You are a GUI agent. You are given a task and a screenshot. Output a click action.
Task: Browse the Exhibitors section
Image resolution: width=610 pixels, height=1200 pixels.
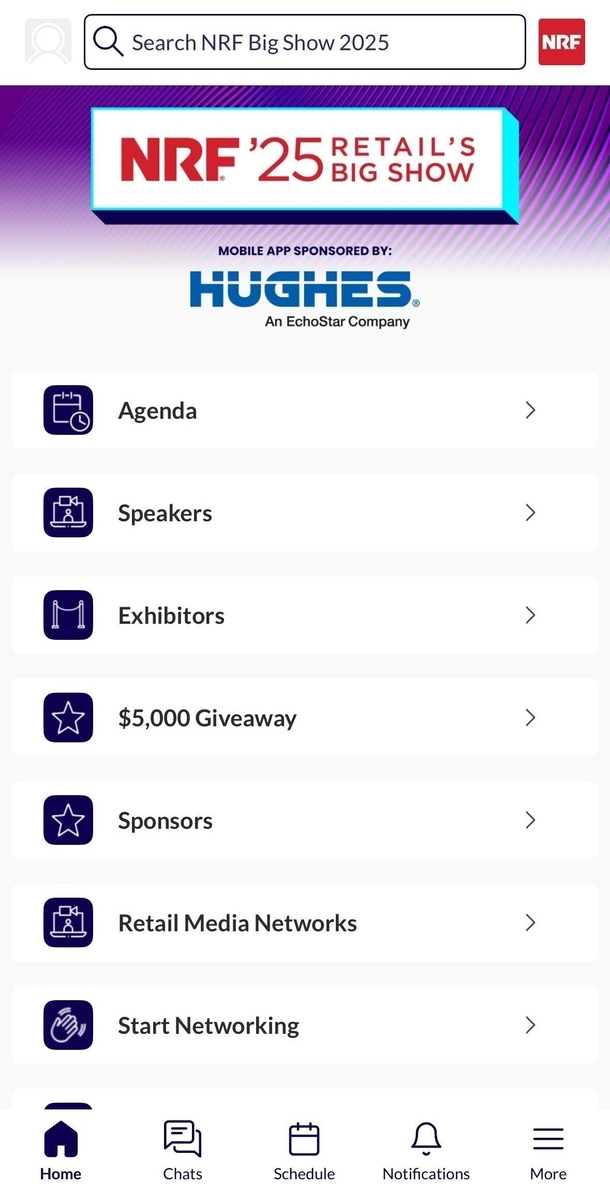click(305, 615)
